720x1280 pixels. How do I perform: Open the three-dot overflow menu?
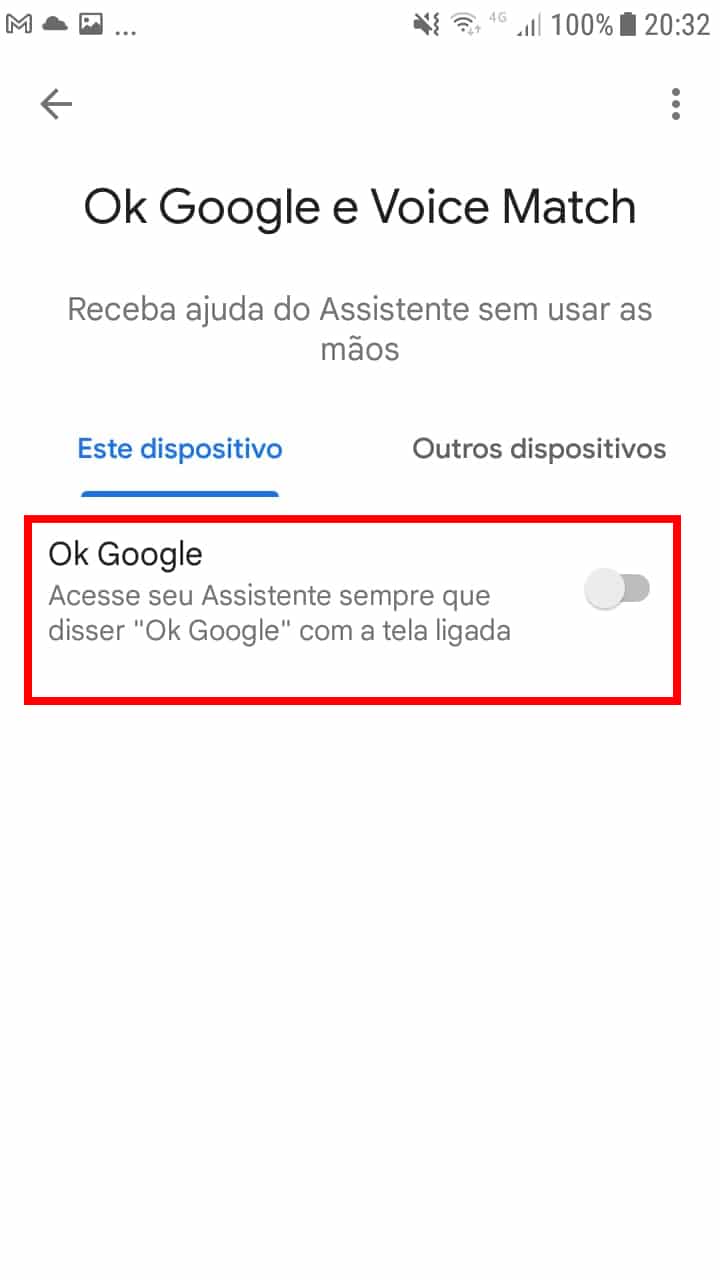pyautogui.click(x=676, y=104)
